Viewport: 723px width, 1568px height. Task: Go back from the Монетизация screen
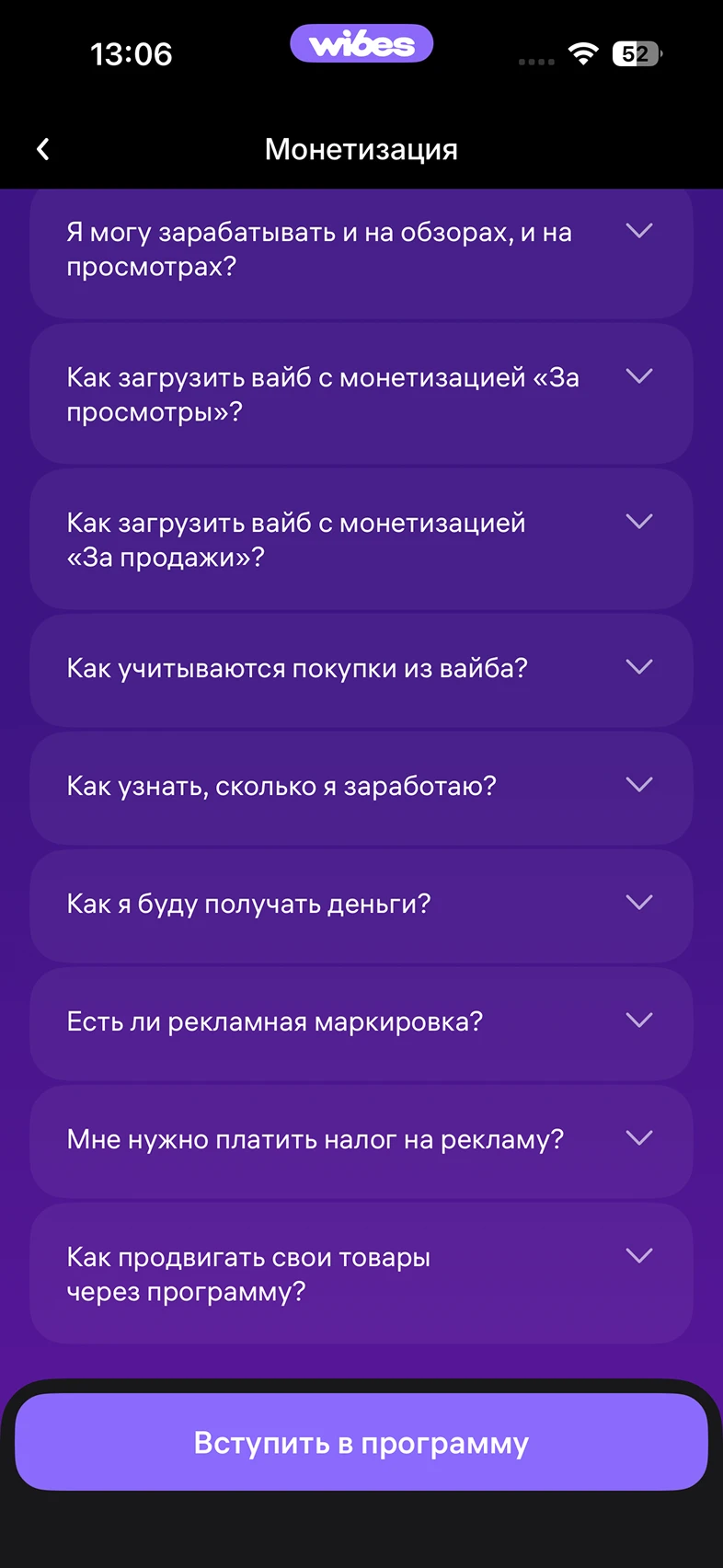pos(43,149)
